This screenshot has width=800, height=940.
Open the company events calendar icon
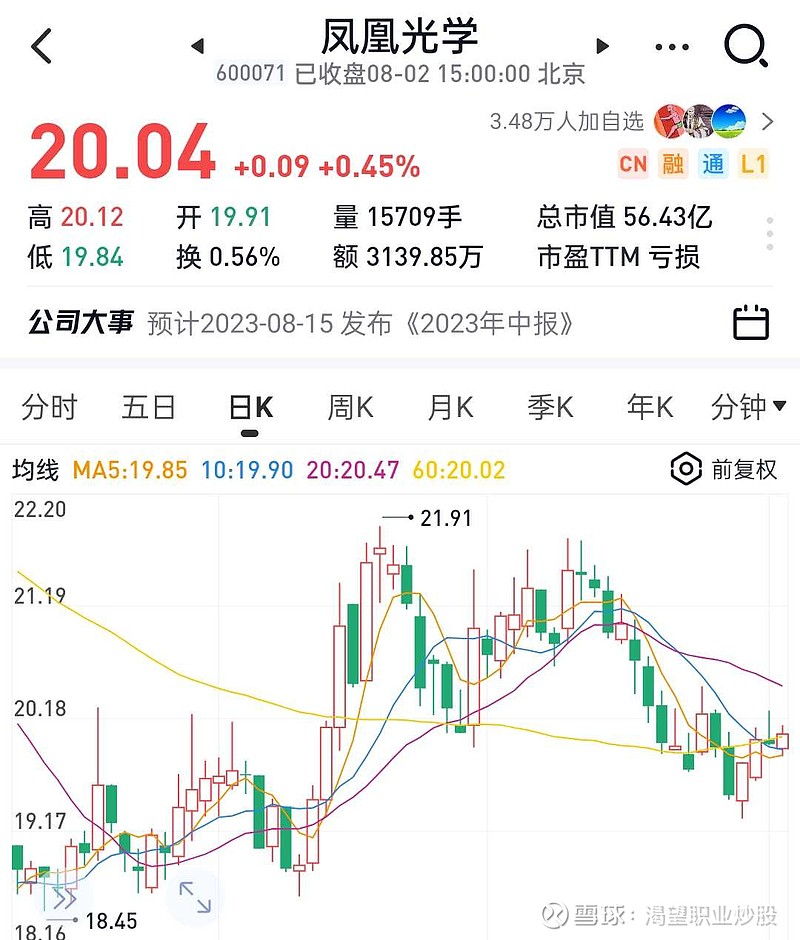coord(751,323)
